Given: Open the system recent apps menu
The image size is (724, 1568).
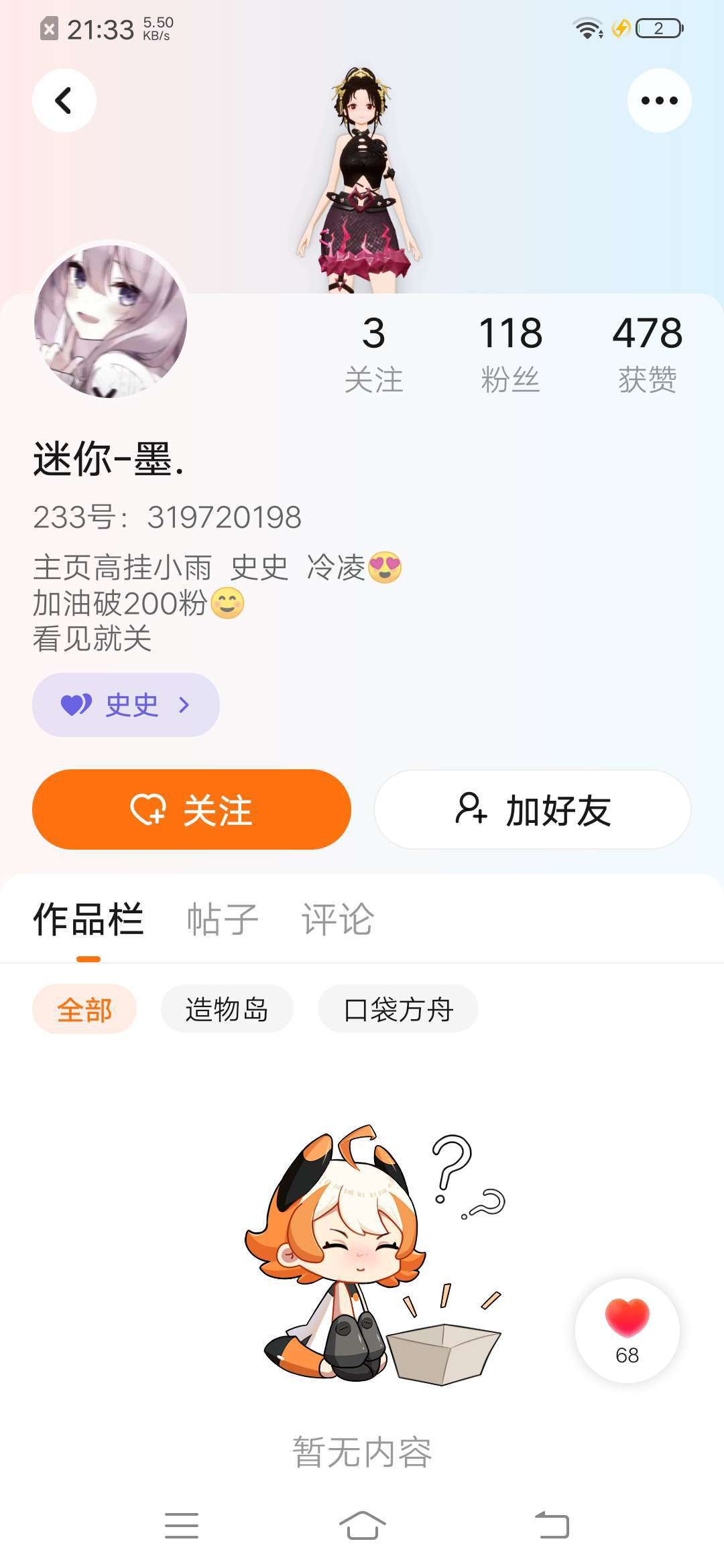Looking at the screenshot, I should coord(182,1526).
